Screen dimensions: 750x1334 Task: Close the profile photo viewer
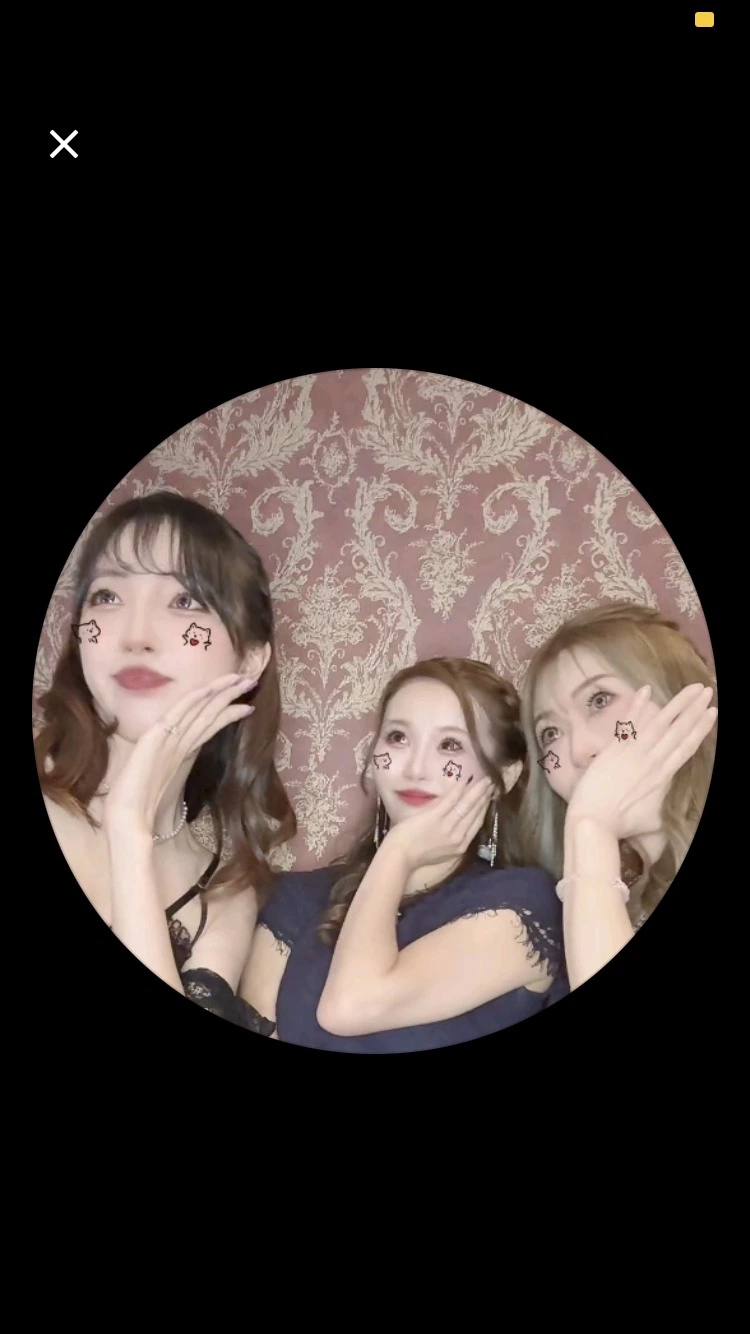[x=64, y=144]
